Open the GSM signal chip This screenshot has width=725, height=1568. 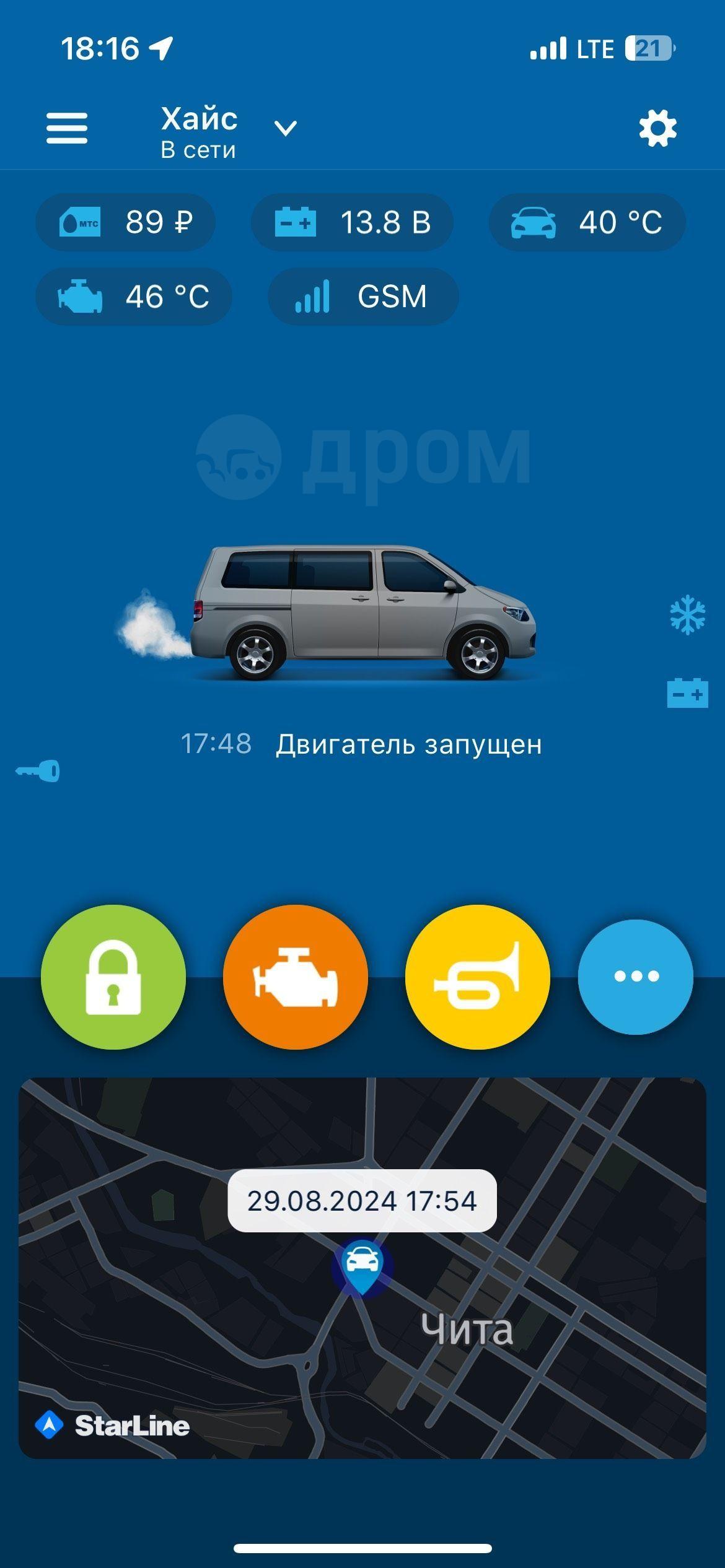pyautogui.click(x=363, y=296)
